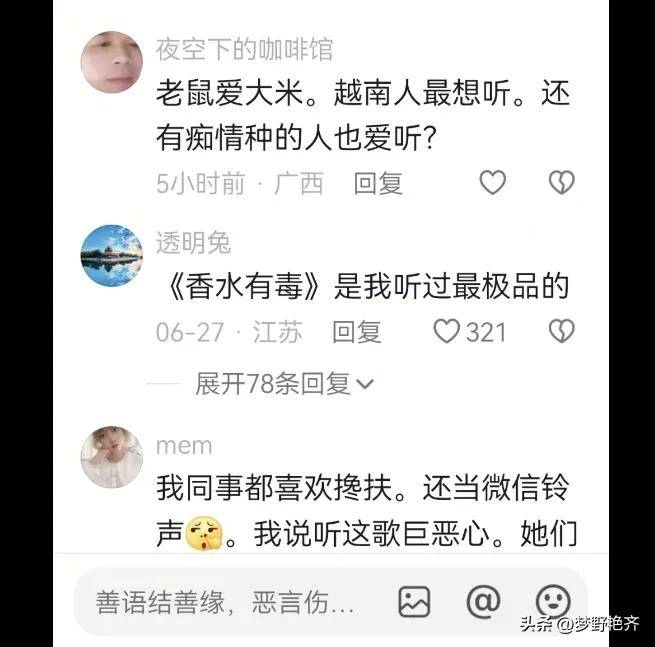Mention someone with the @ icon
655x647 pixels.
tap(483, 601)
